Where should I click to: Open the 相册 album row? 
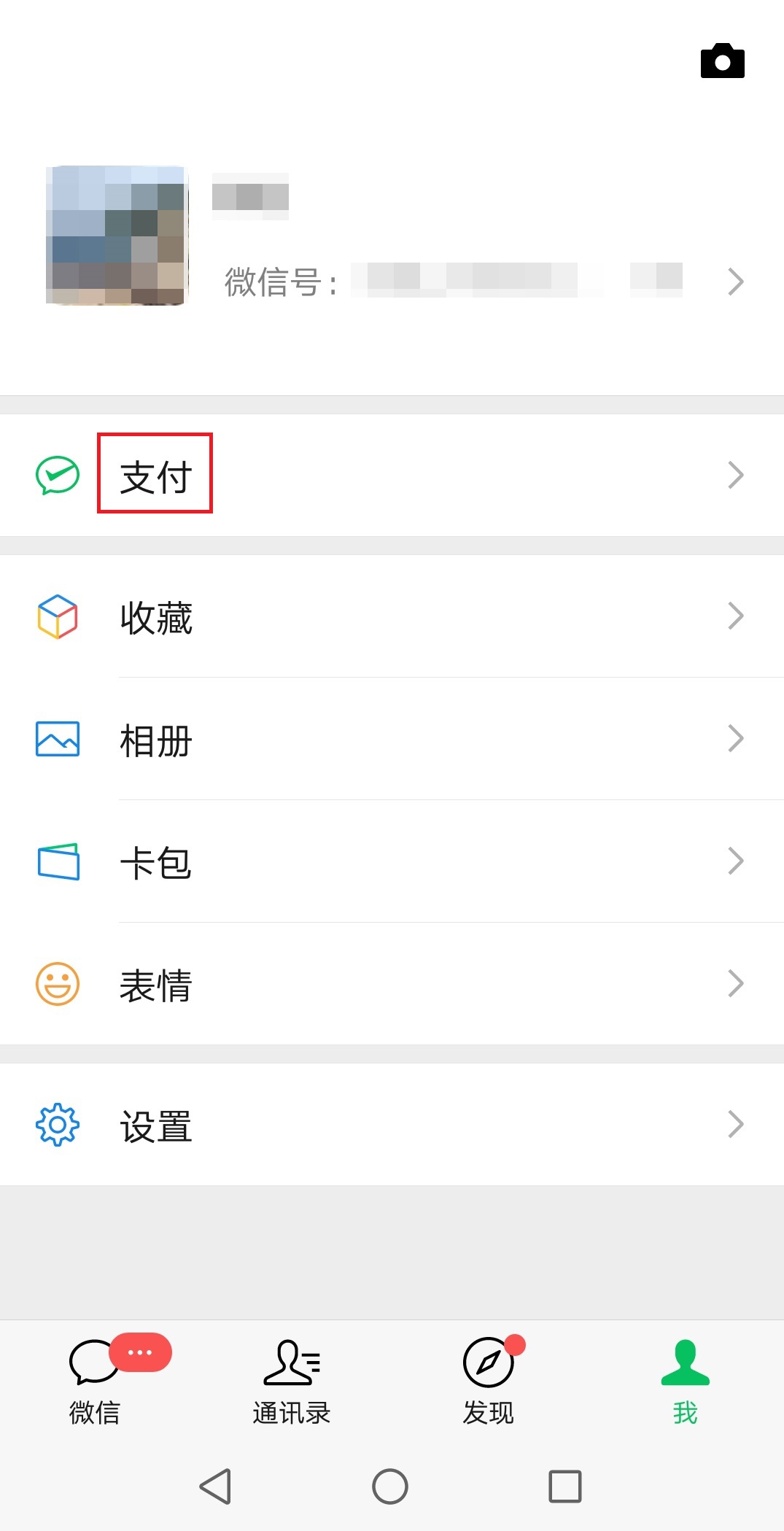tap(392, 739)
